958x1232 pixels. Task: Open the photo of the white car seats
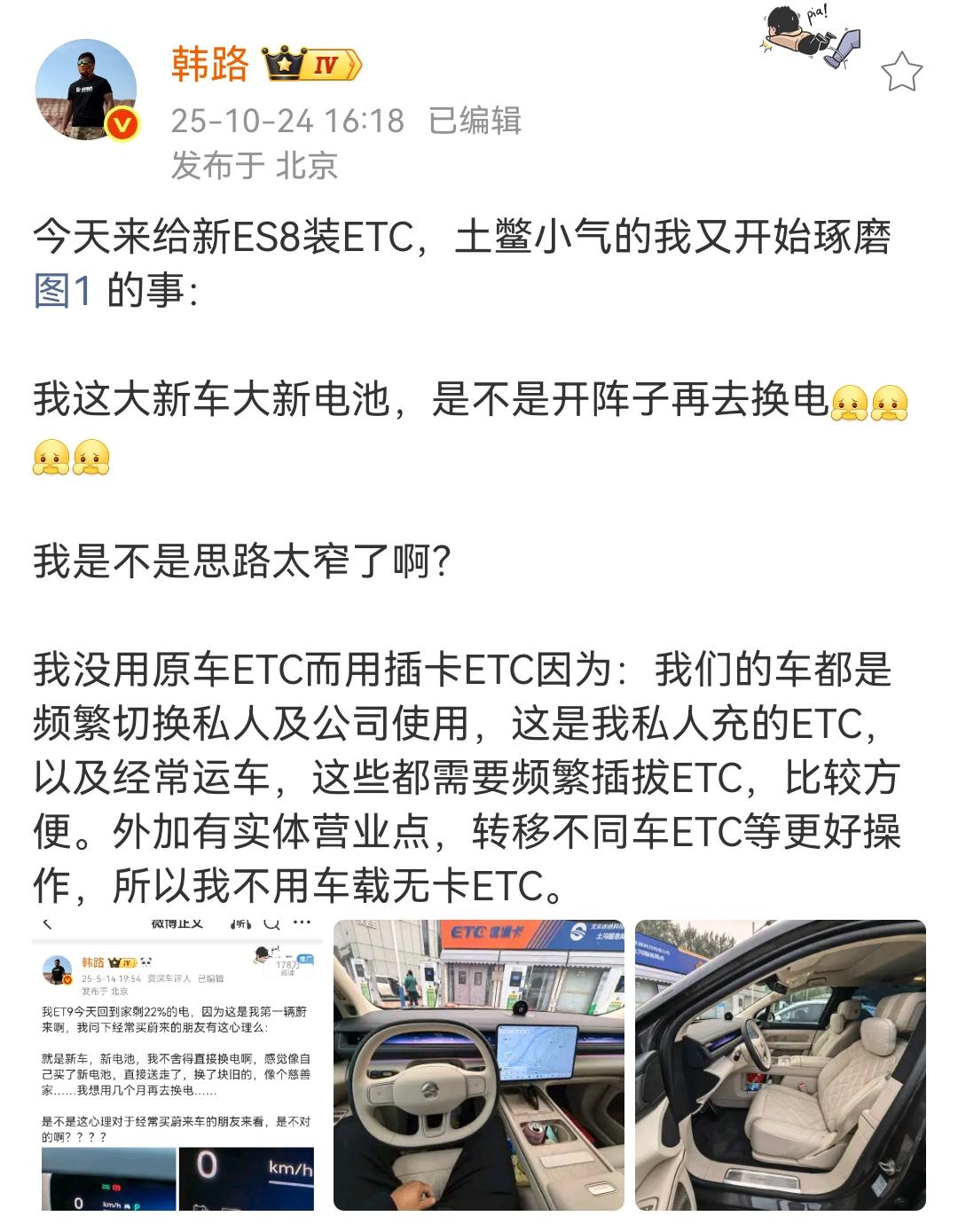781,1065
